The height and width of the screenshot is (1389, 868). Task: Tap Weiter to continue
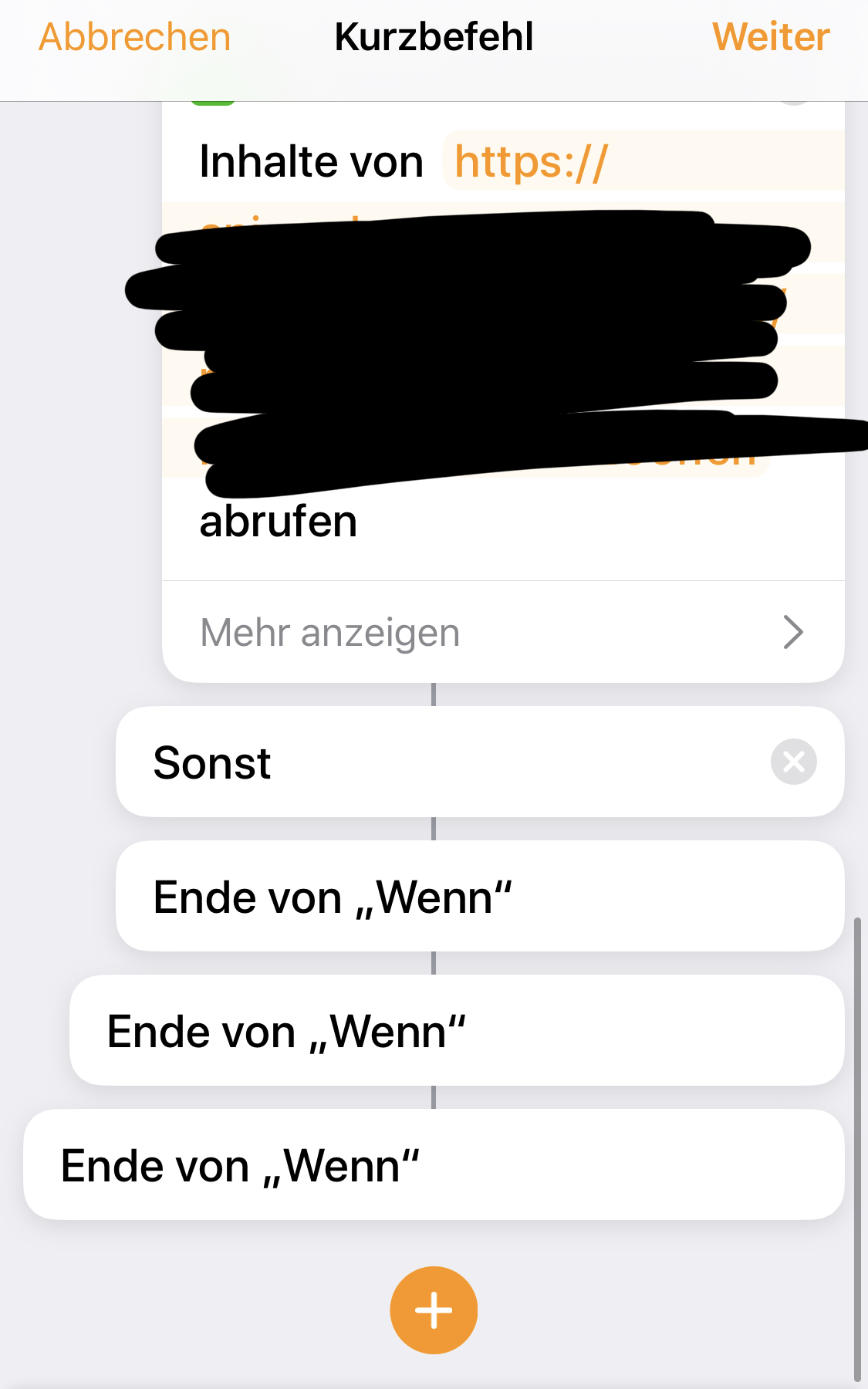click(x=770, y=37)
